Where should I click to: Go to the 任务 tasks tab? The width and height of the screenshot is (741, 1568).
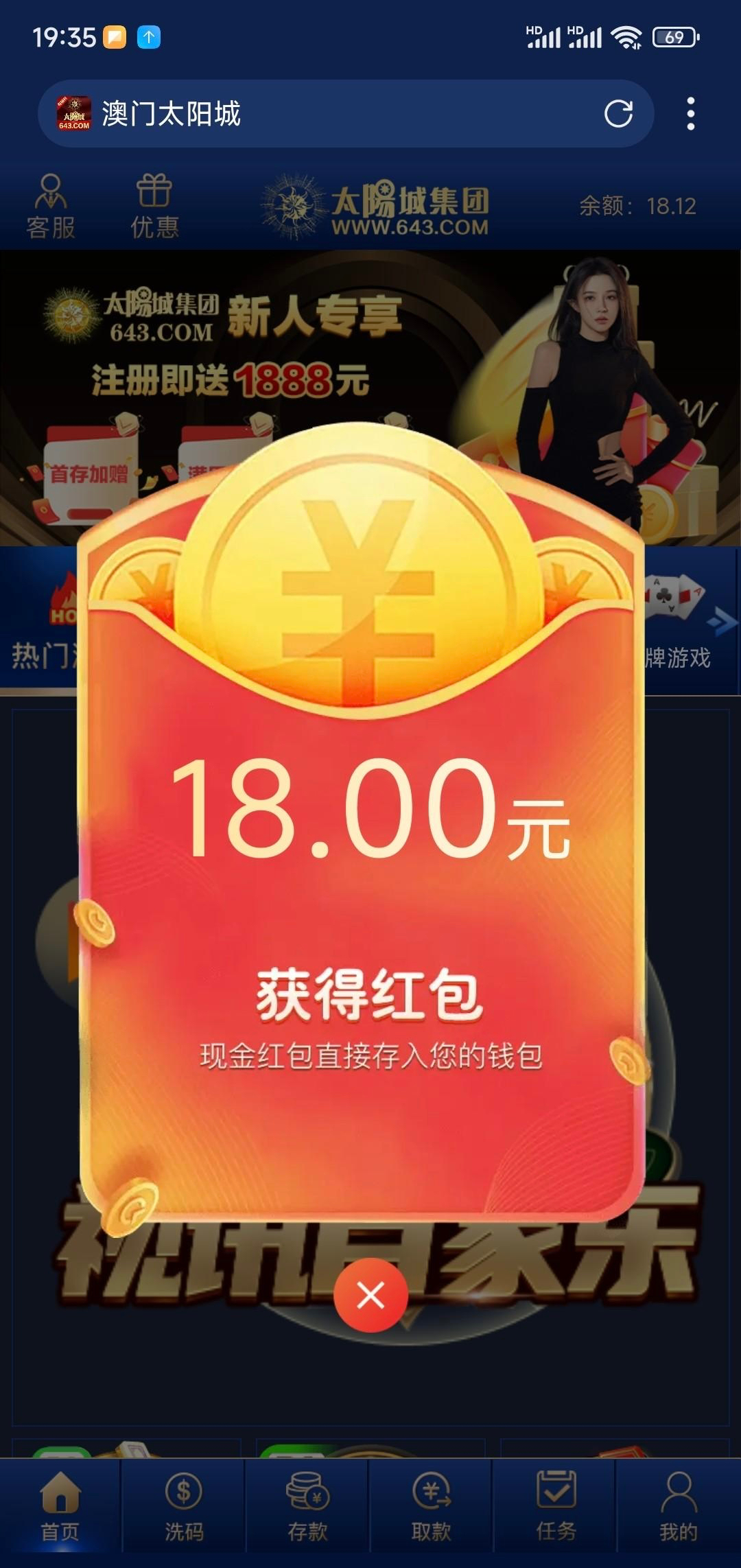(x=555, y=1506)
